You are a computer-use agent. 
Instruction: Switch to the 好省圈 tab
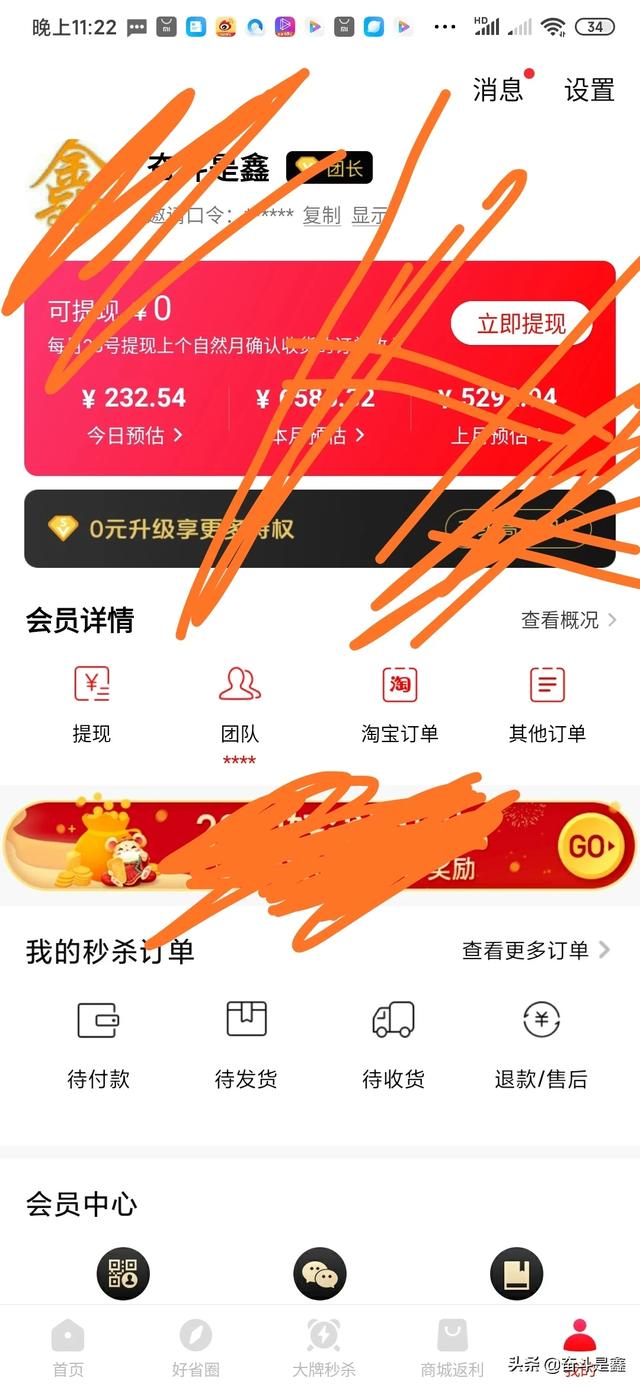[x=195, y=1348]
